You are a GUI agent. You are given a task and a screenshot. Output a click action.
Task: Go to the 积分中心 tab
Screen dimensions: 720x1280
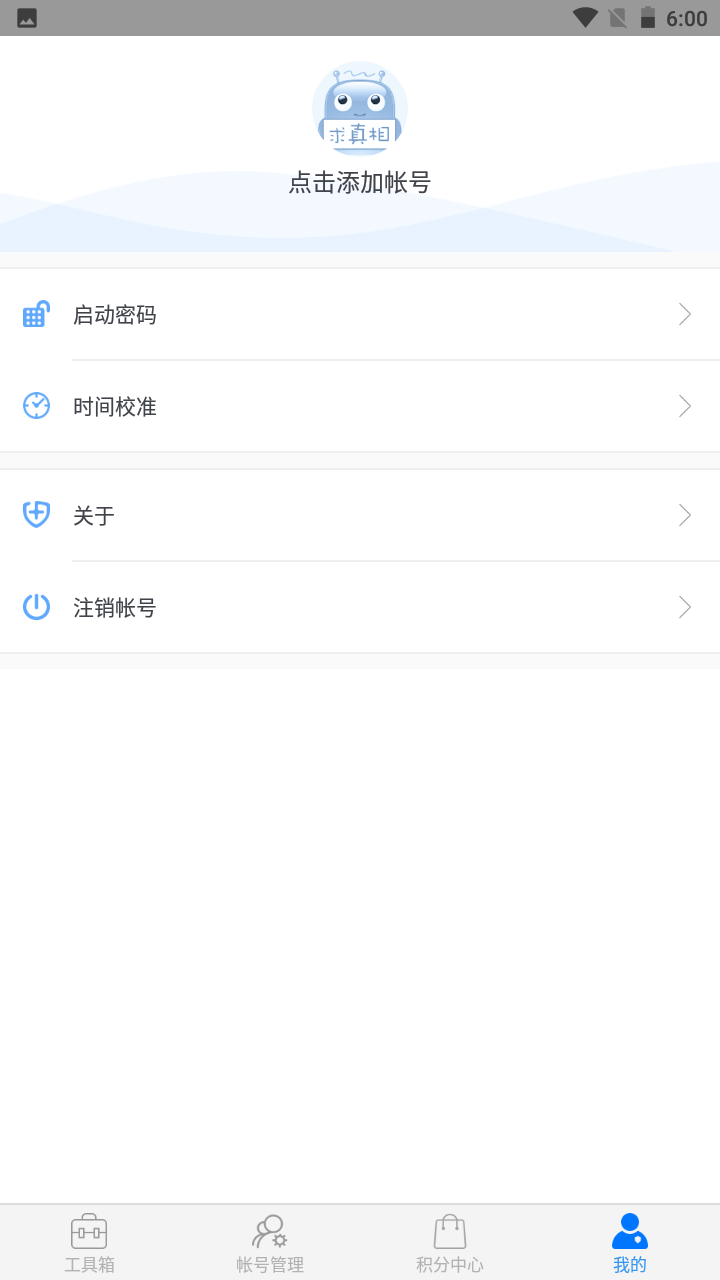click(x=450, y=1243)
